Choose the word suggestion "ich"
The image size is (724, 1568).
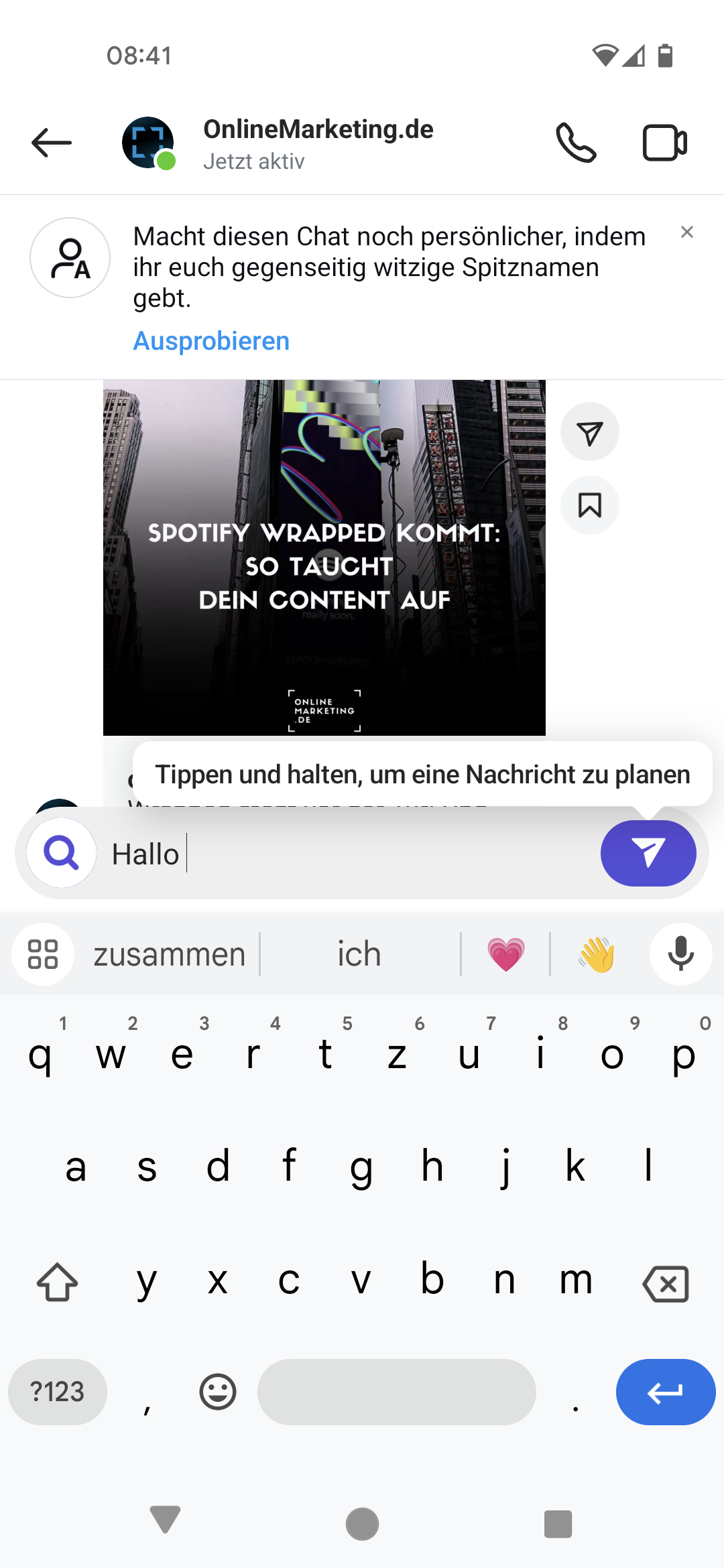pyautogui.click(x=359, y=954)
